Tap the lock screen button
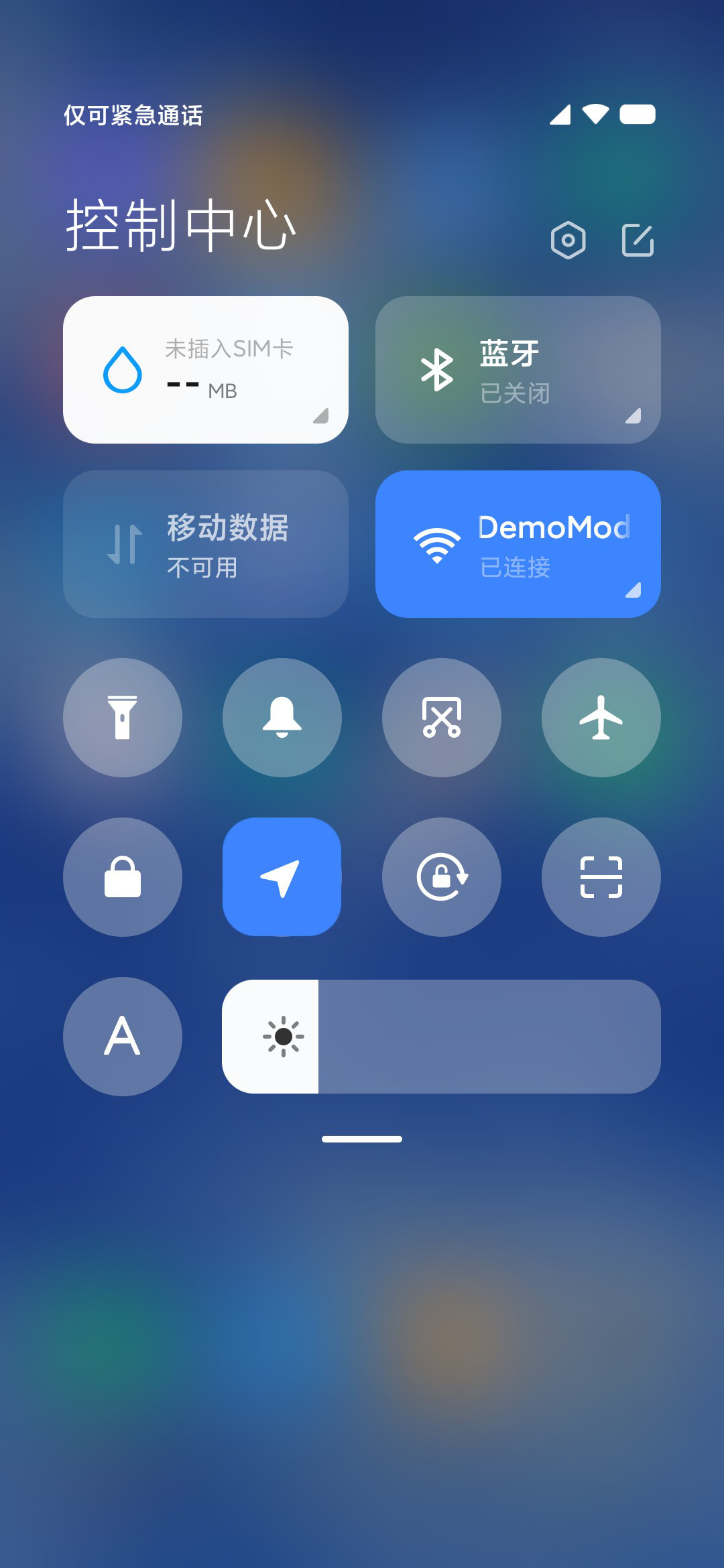This screenshot has width=724, height=1568. click(x=123, y=877)
